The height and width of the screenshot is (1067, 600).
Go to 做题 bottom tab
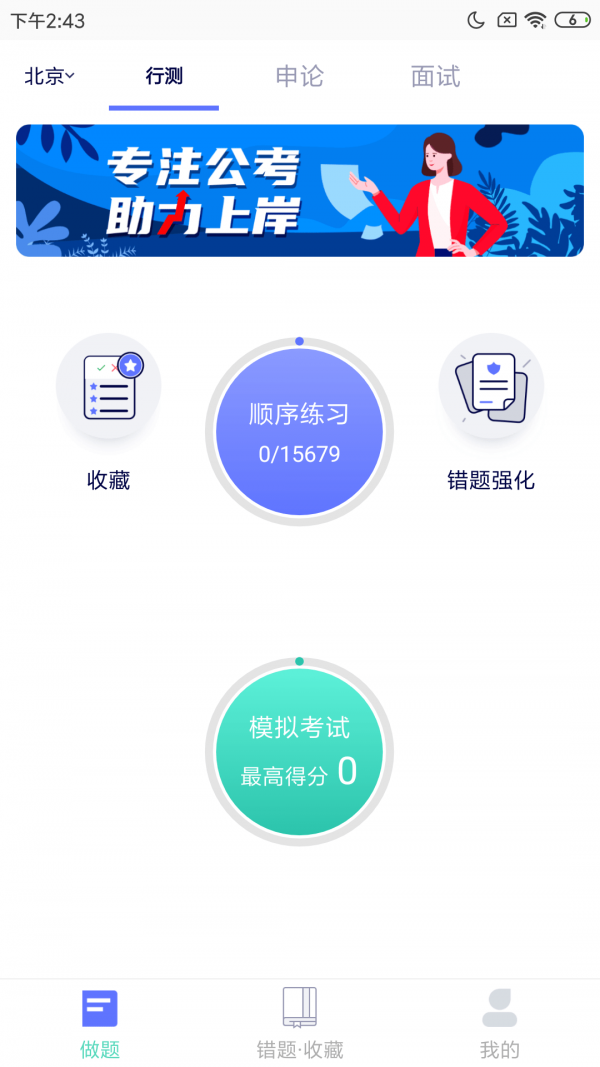(100, 1023)
